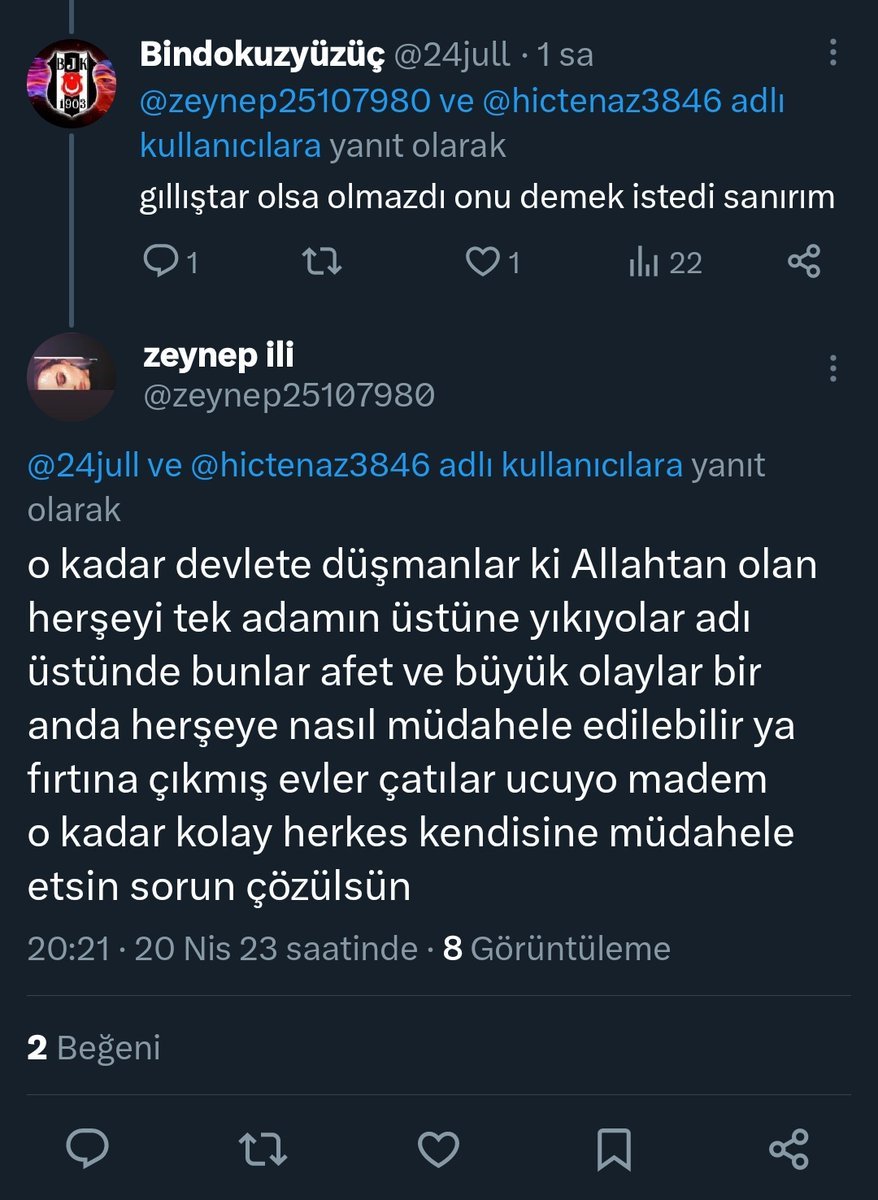This screenshot has height=1200, width=878.
Task: Open the @hictenaz3846 mention under zeynep ili's name
Action: [x=309, y=465]
